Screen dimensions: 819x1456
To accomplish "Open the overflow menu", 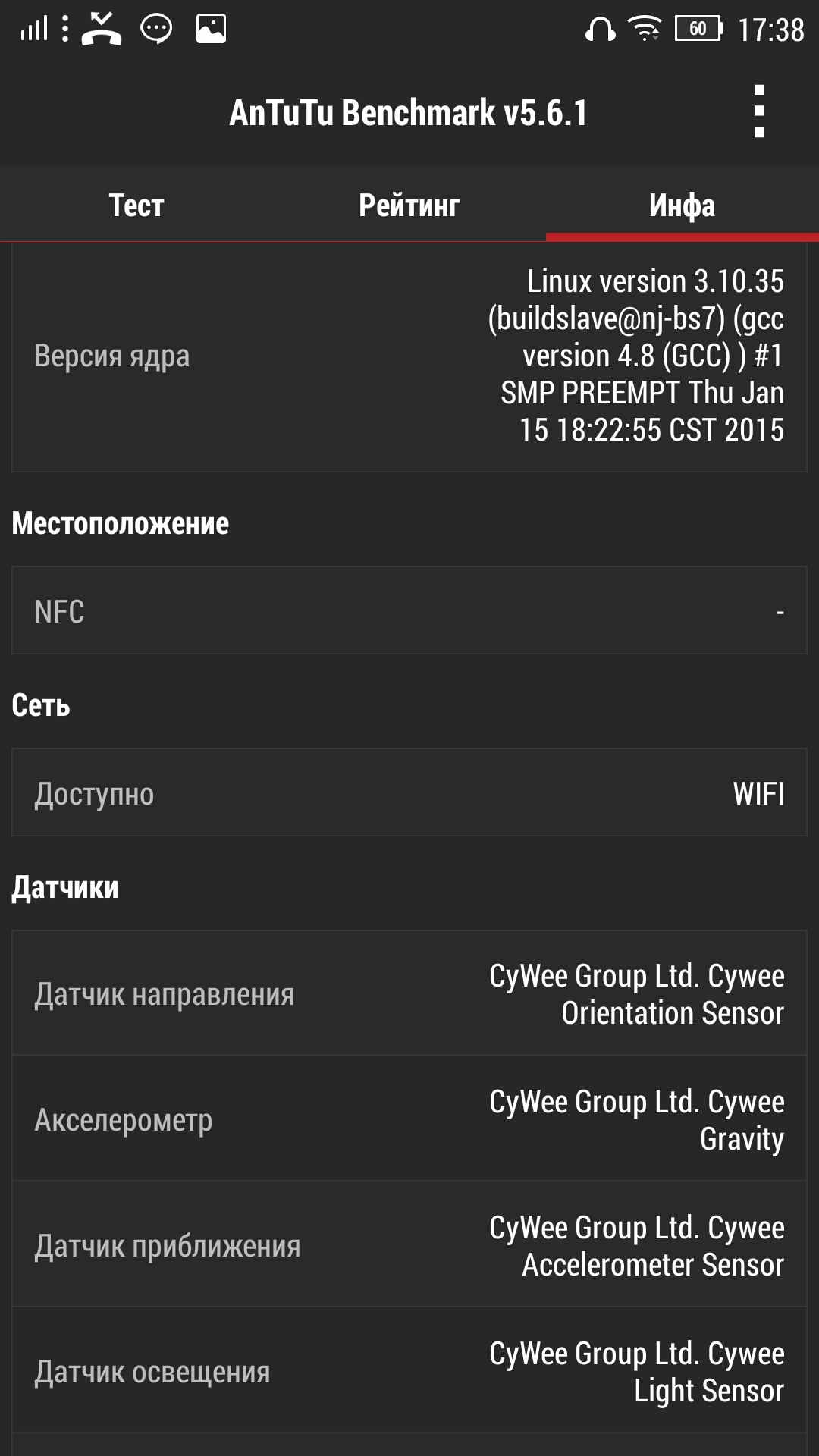I will click(759, 111).
